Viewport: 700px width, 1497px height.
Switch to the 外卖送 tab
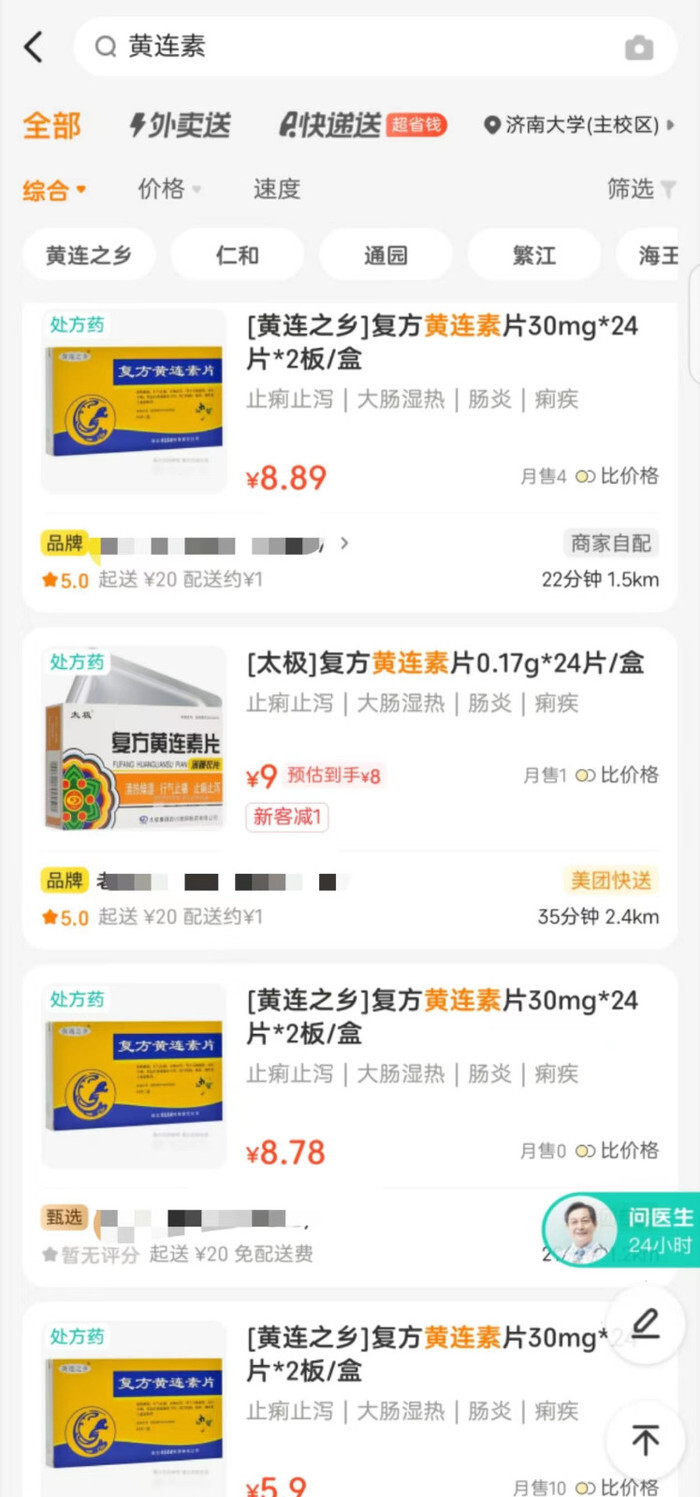coord(181,126)
